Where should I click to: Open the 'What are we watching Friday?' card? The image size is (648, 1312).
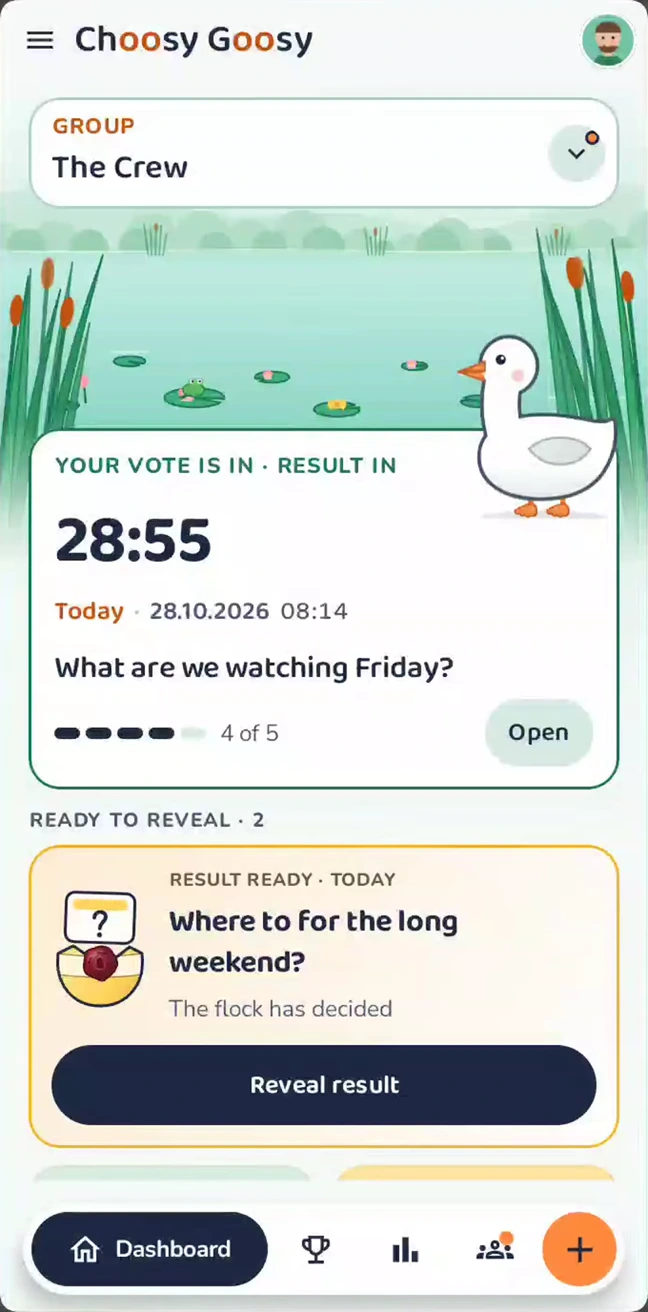click(x=324, y=608)
